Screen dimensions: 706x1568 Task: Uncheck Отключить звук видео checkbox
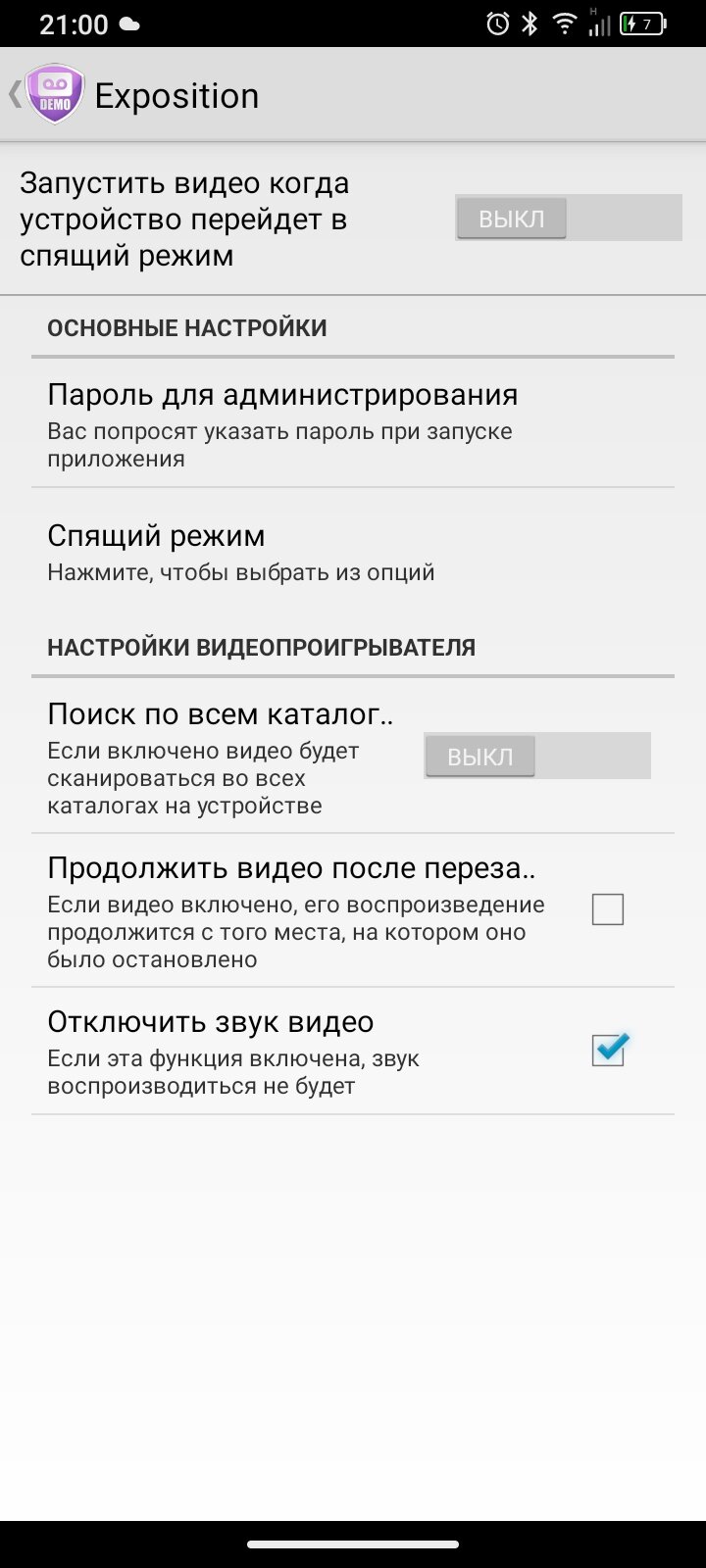pos(608,1051)
